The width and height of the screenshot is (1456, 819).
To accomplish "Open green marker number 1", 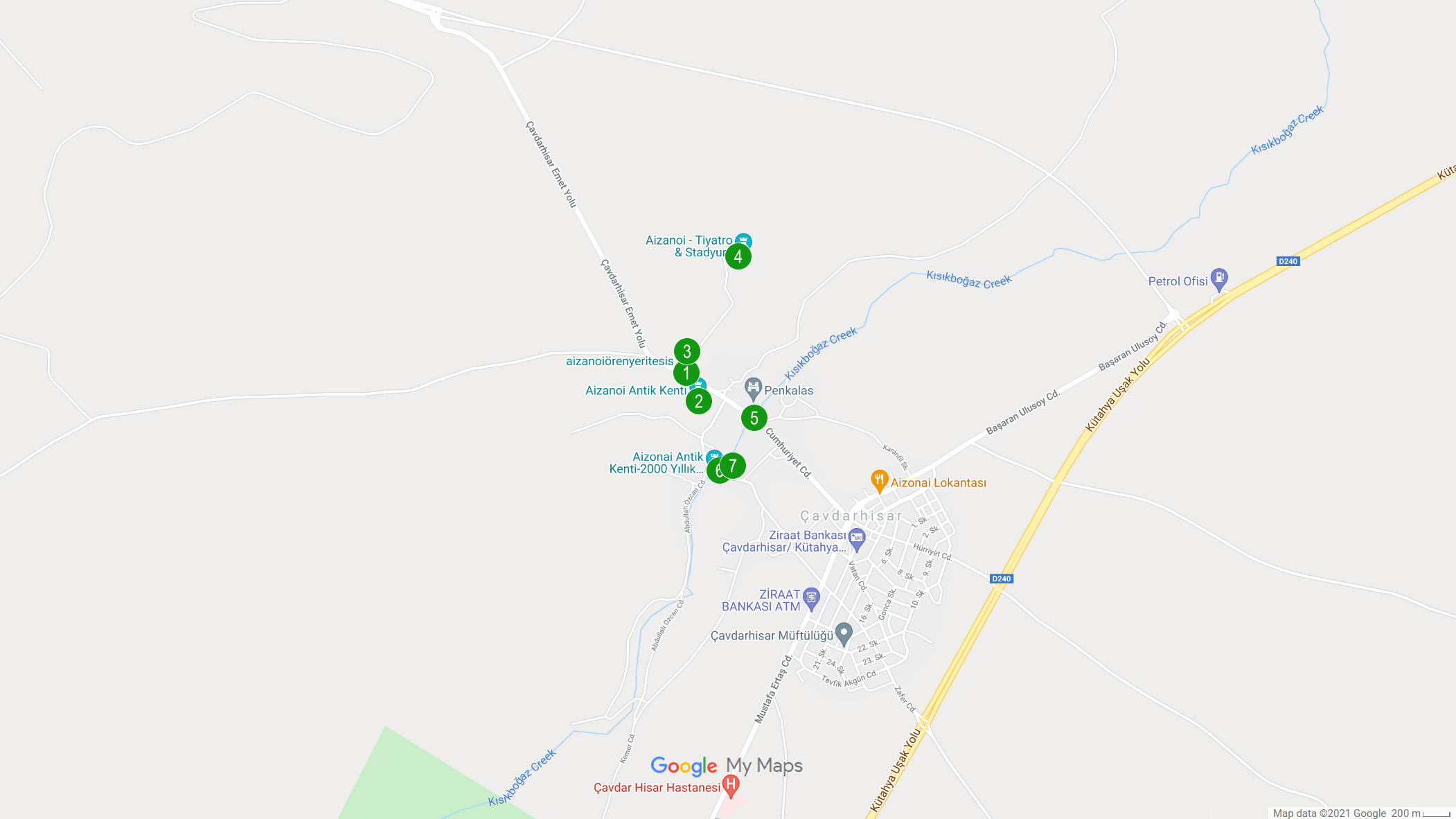I will [x=686, y=373].
